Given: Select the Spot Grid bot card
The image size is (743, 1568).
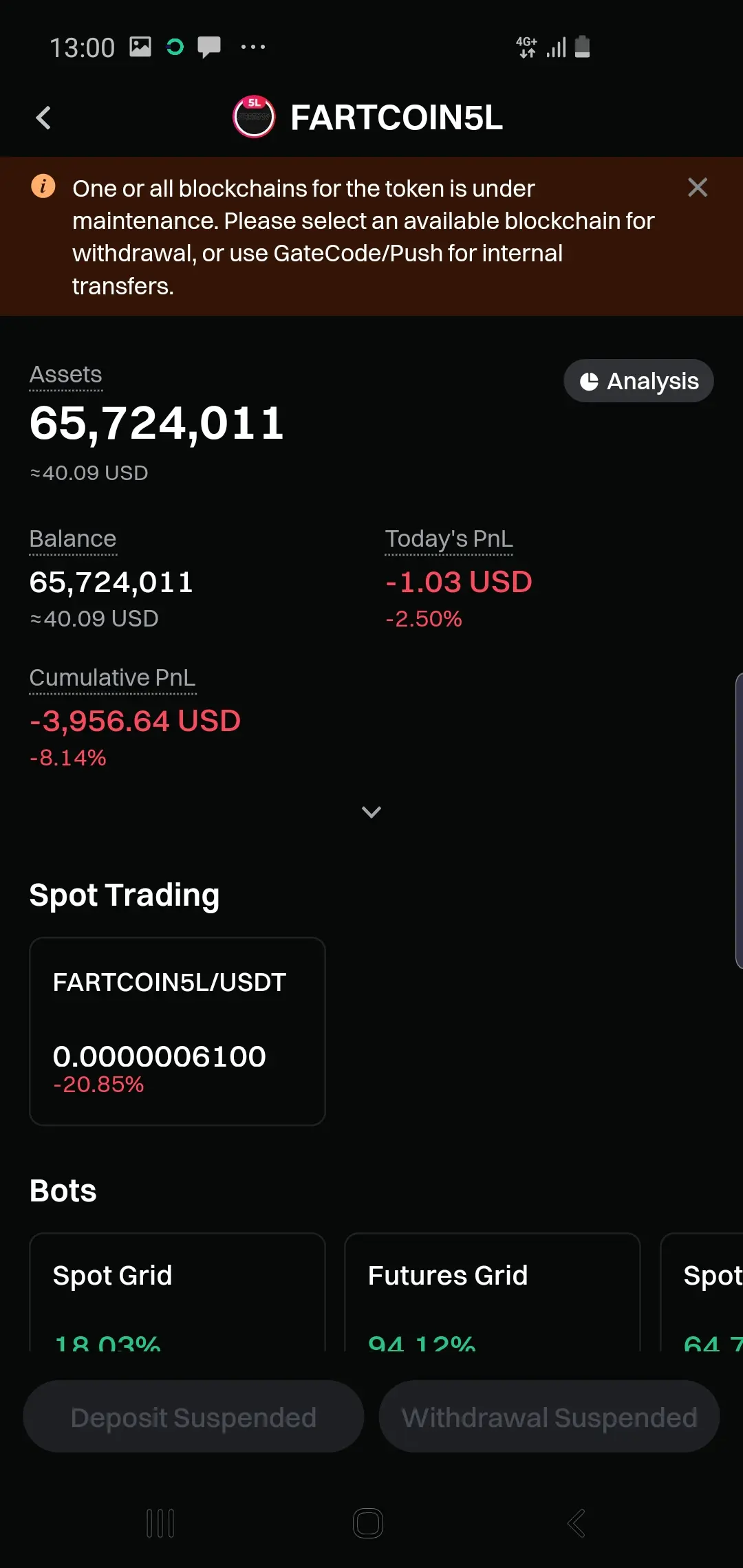Looking at the screenshot, I should tap(177, 1293).
